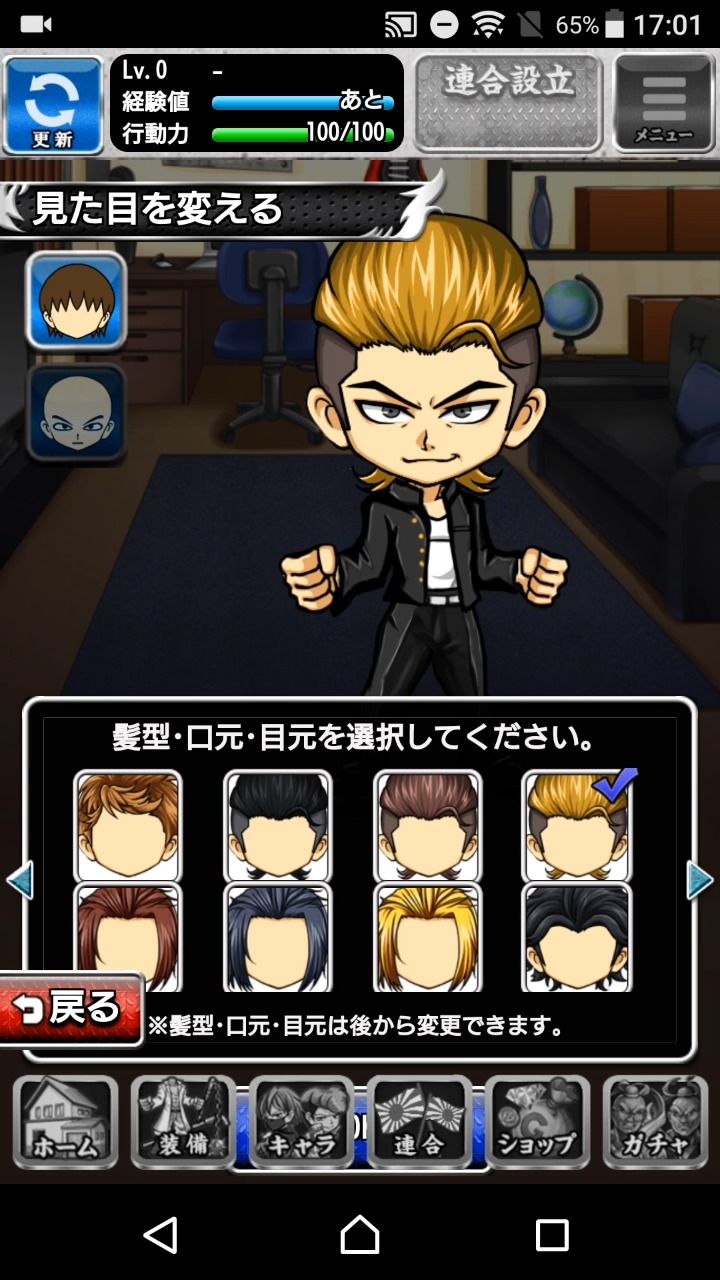Choose the black pompadour hairstyle
The width and height of the screenshot is (720, 1280).
277,825
